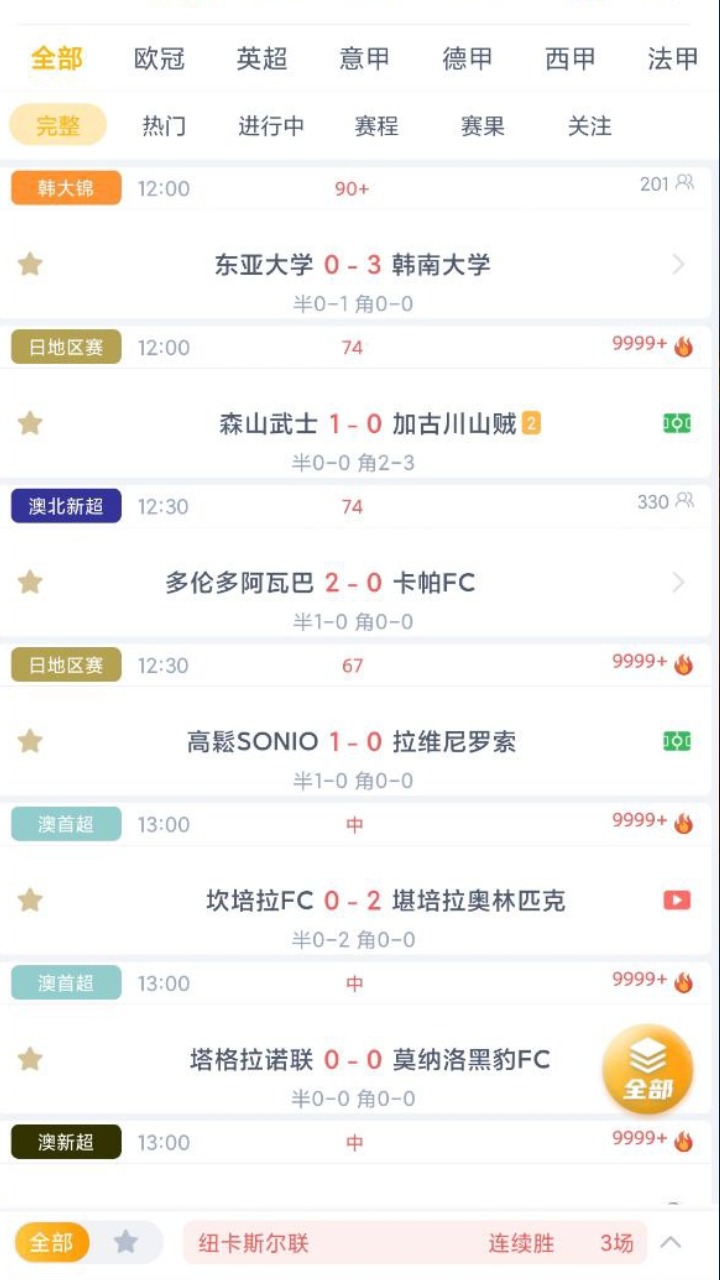720x1280 pixels.
Task: Collapse the bottom winning-streak banner
Action: click(672, 1242)
